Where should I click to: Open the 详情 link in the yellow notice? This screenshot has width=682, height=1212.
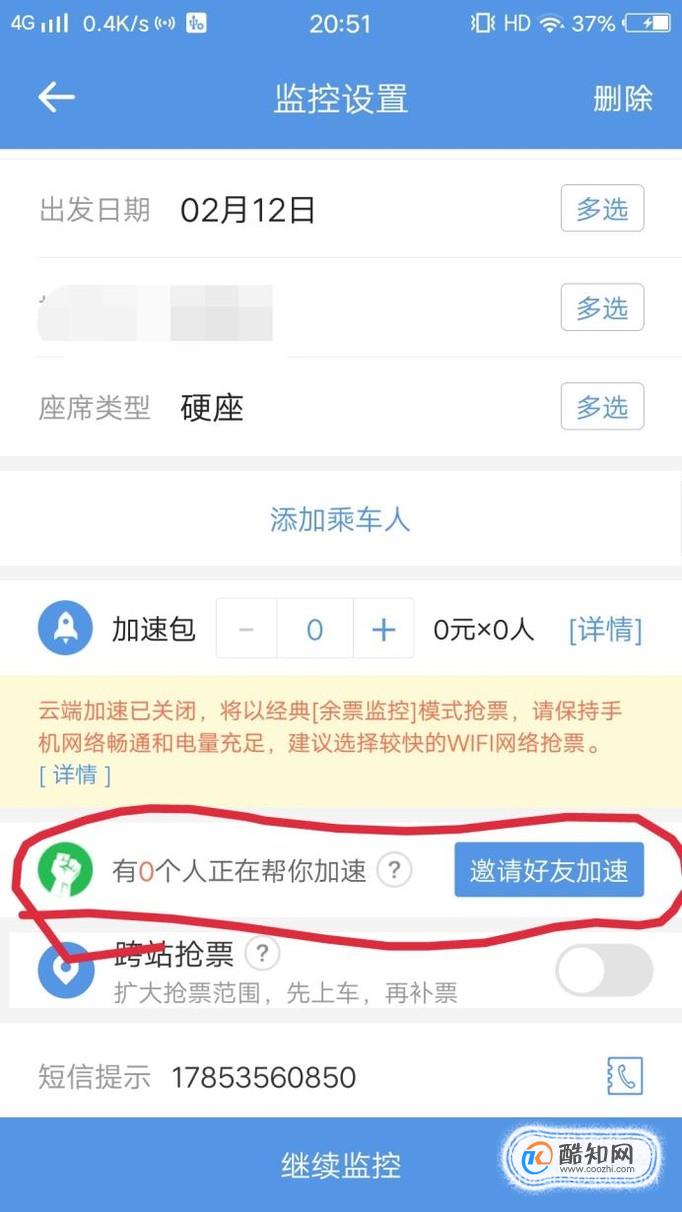tap(74, 774)
